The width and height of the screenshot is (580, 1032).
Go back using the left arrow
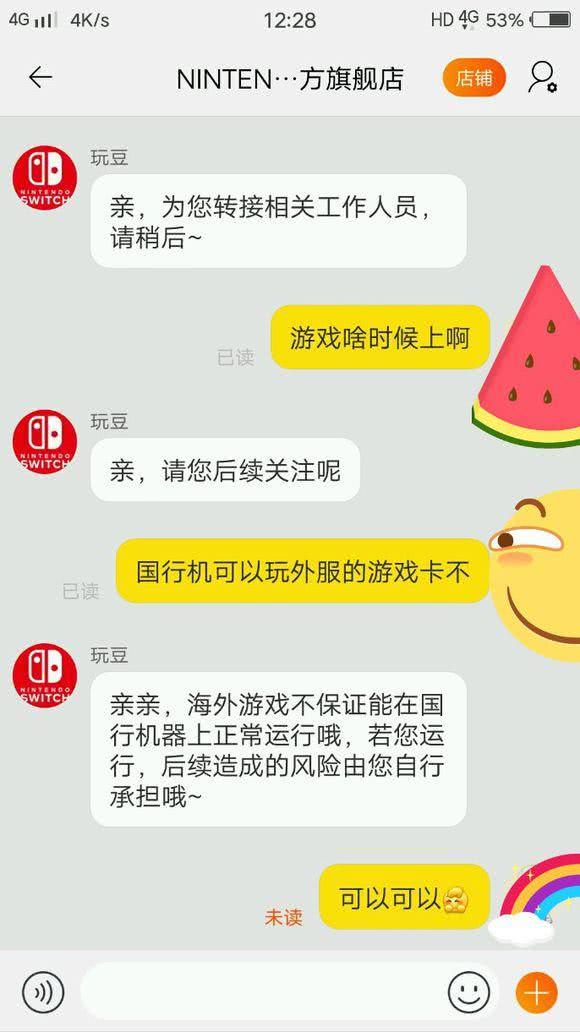pos(40,78)
